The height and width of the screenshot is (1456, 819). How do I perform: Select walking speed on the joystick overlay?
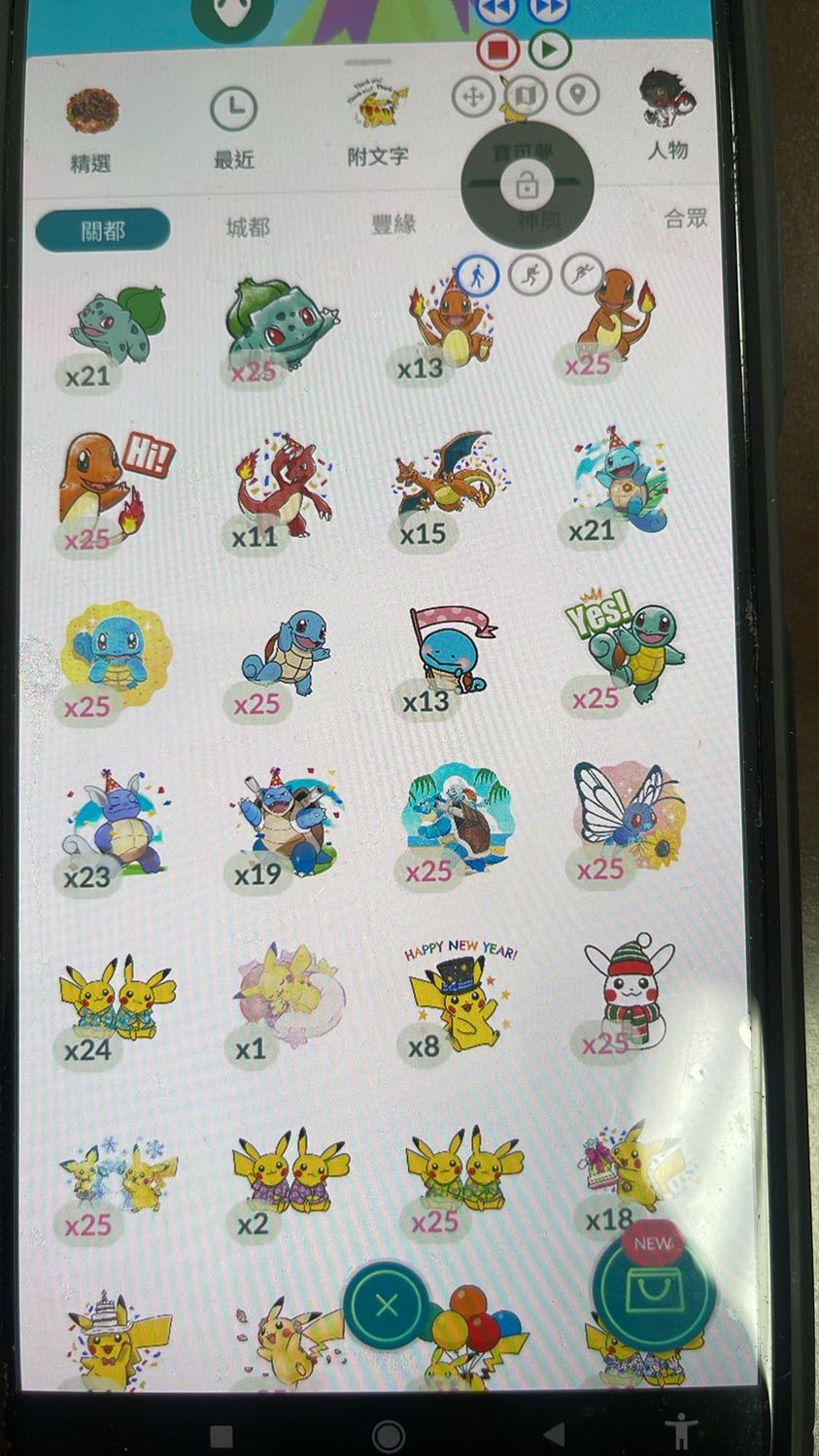pyautogui.click(x=476, y=276)
